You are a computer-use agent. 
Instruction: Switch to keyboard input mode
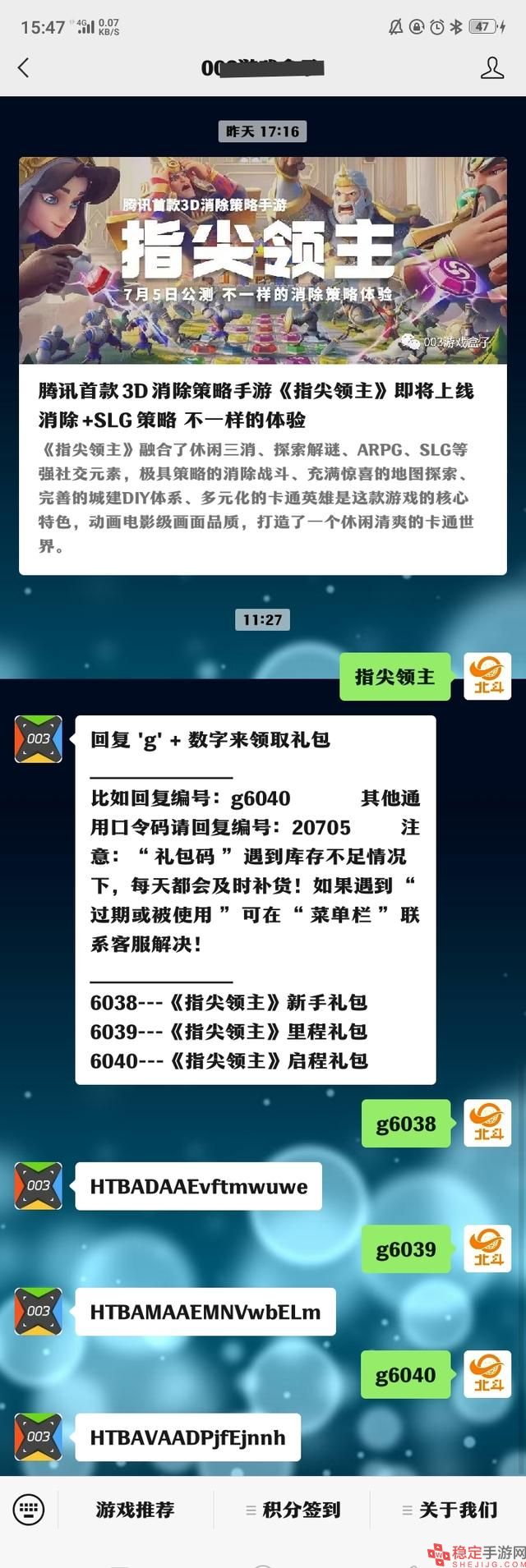29,1510
